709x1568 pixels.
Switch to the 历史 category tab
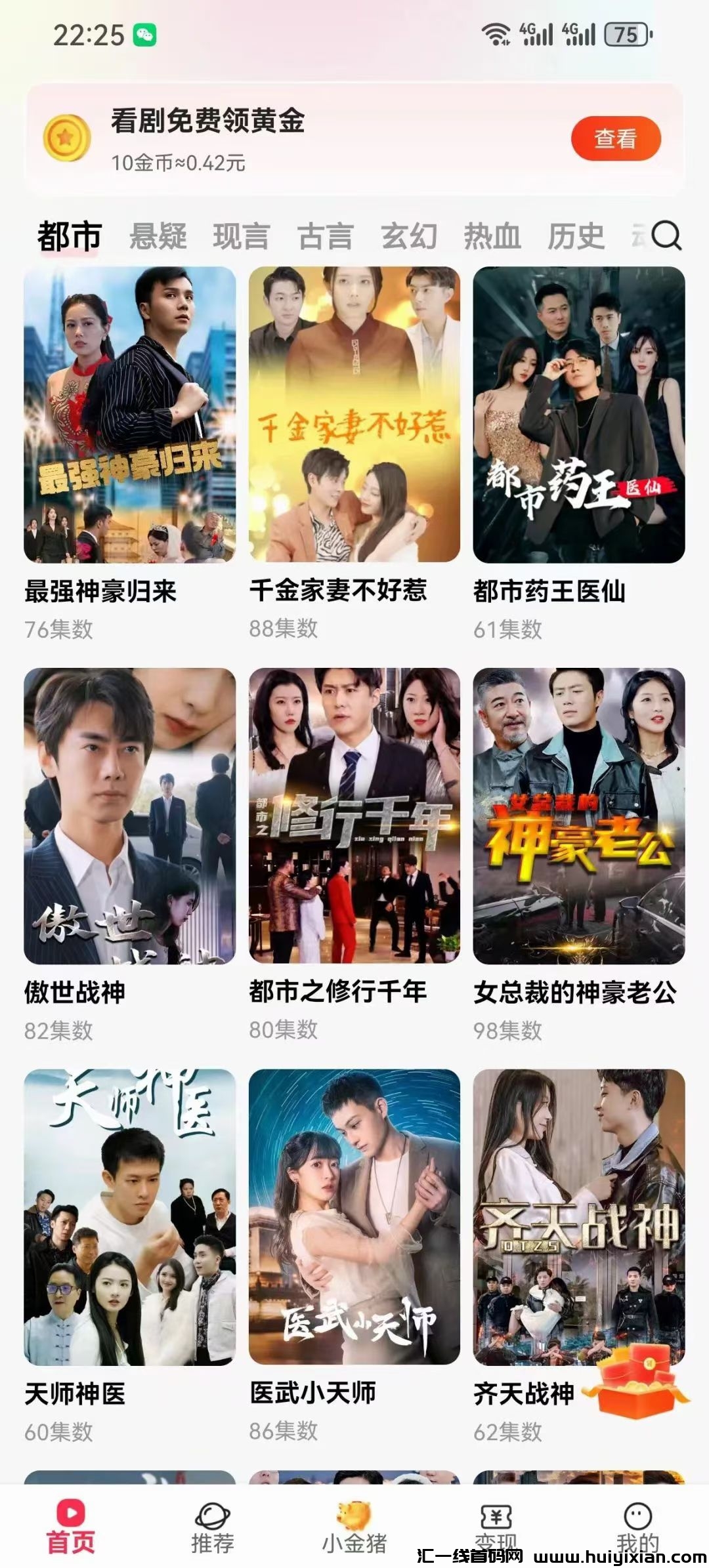(576, 236)
